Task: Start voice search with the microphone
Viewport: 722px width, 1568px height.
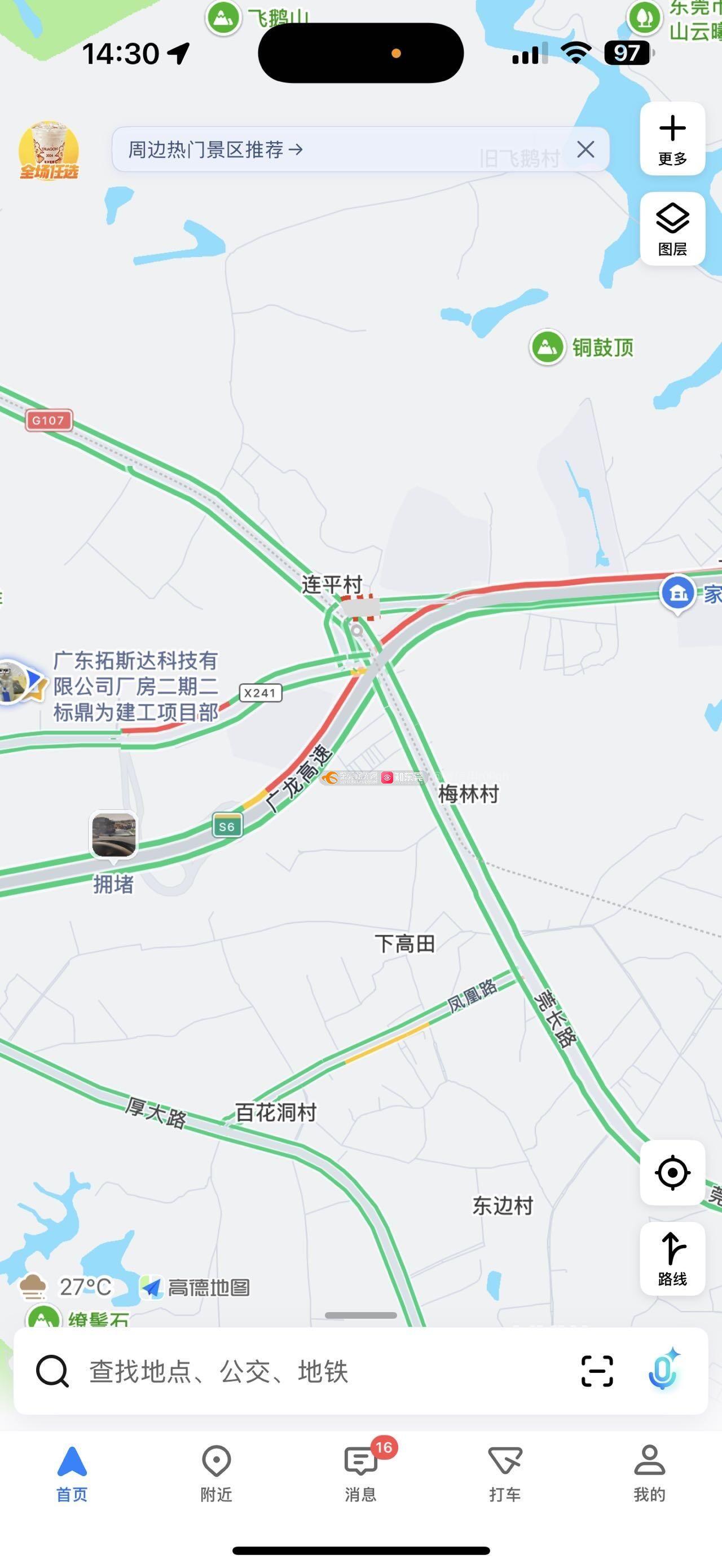Action: 663,1370
